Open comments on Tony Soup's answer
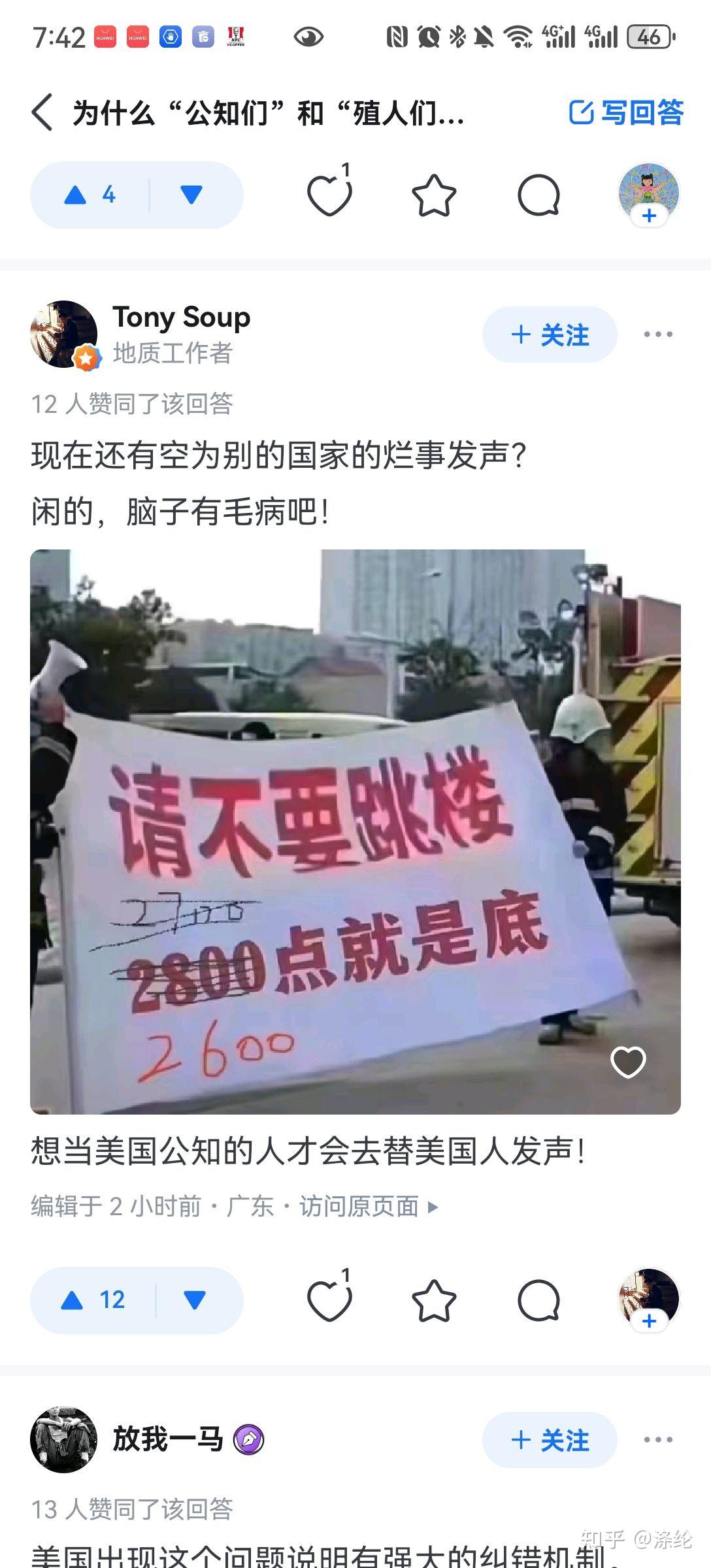 538,1300
